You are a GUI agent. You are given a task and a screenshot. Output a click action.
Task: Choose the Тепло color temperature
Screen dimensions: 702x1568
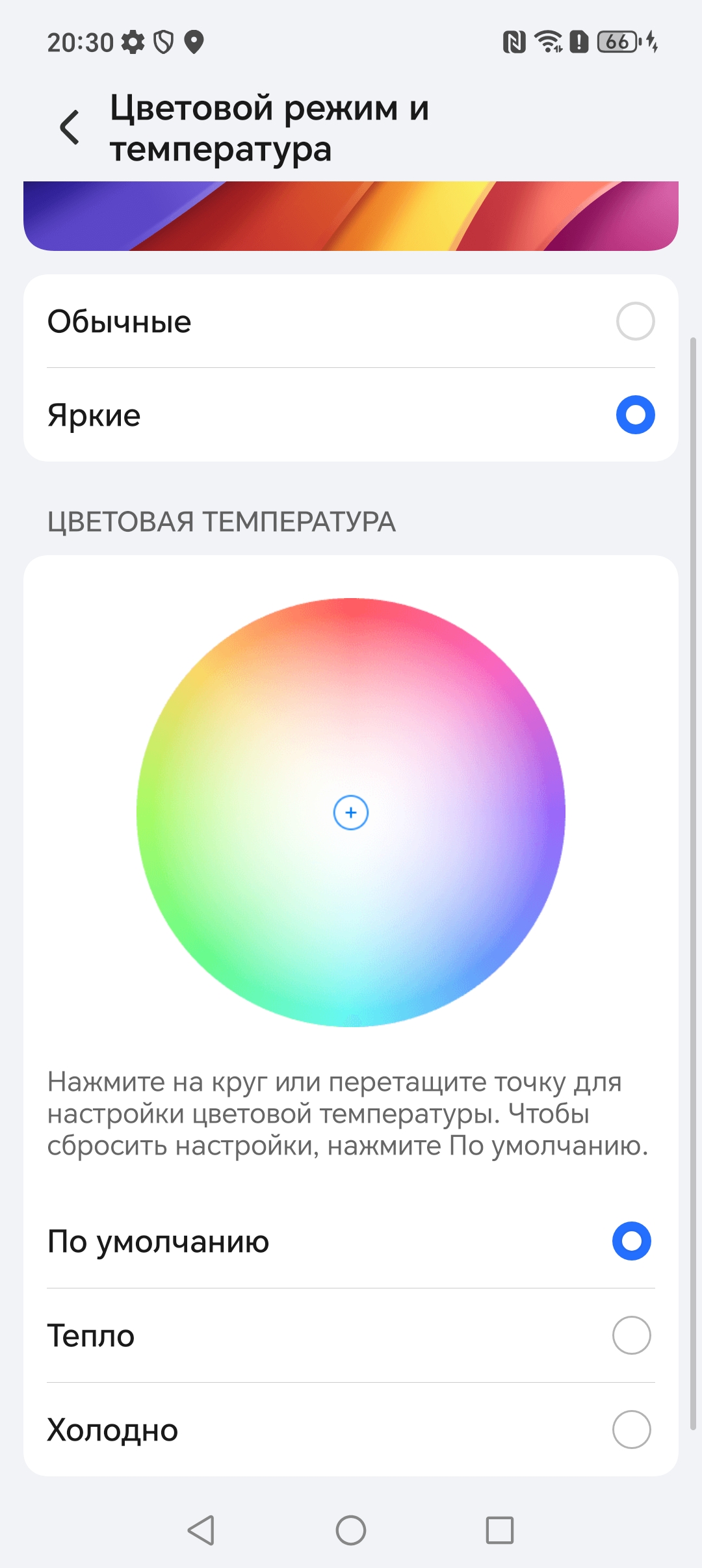[630, 1335]
